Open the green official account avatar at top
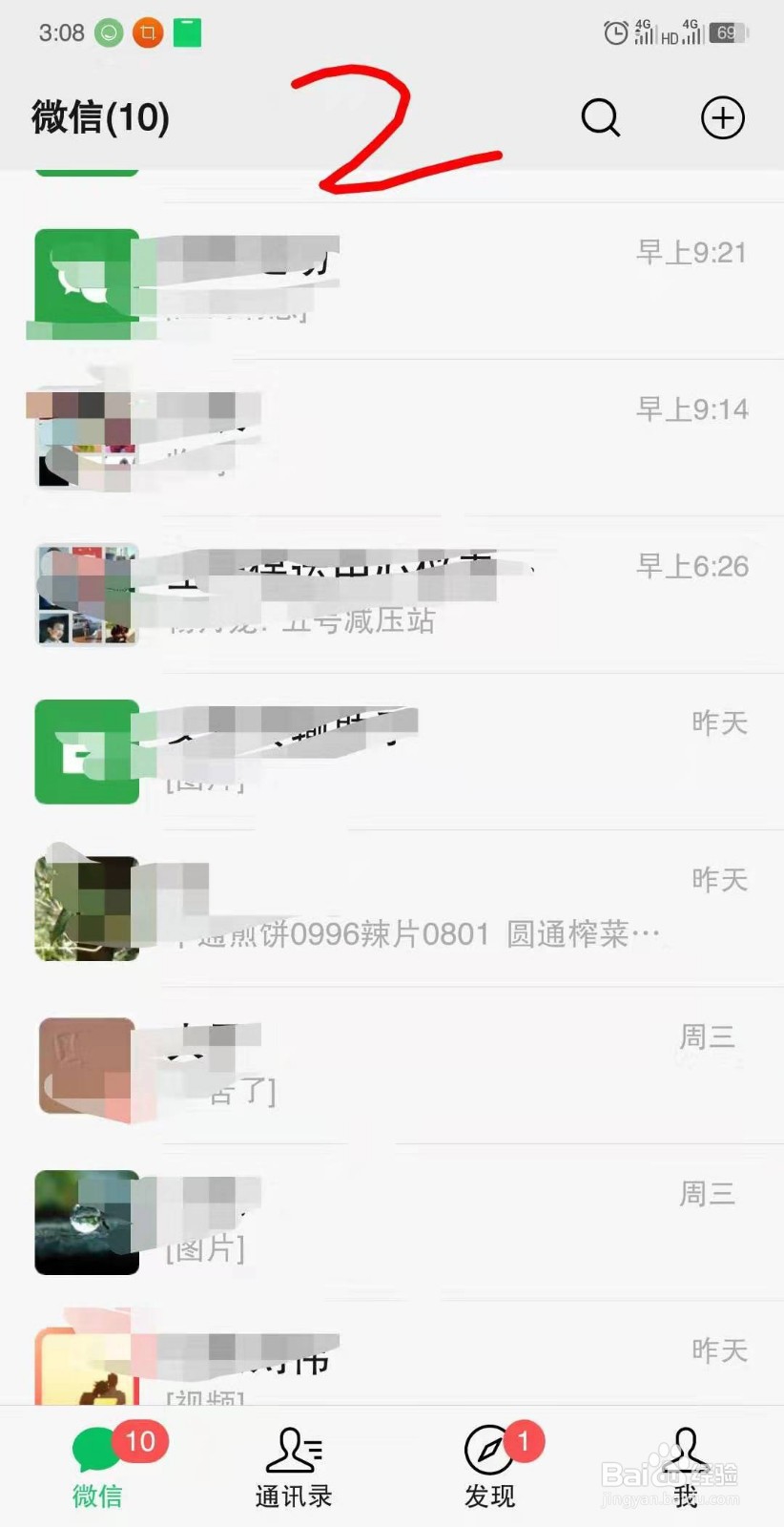784x1527 pixels. click(87, 282)
